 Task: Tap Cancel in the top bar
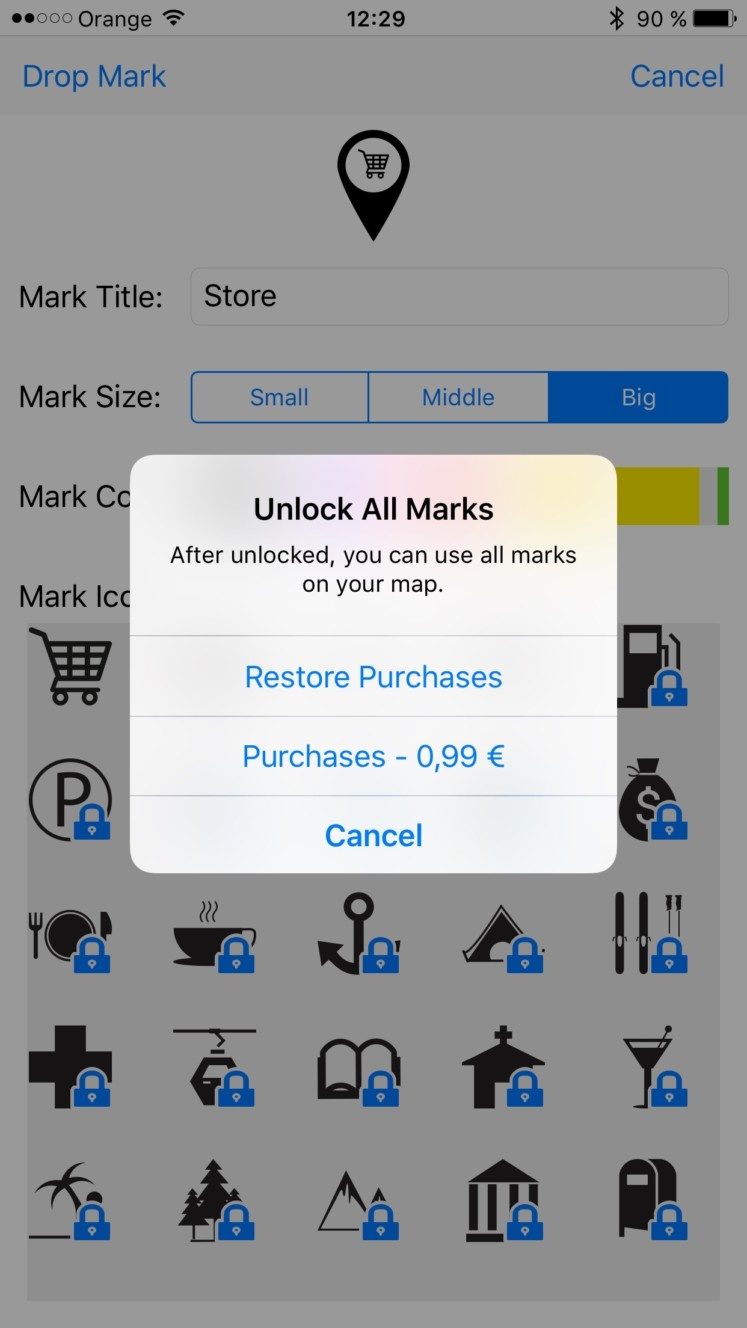click(x=677, y=76)
